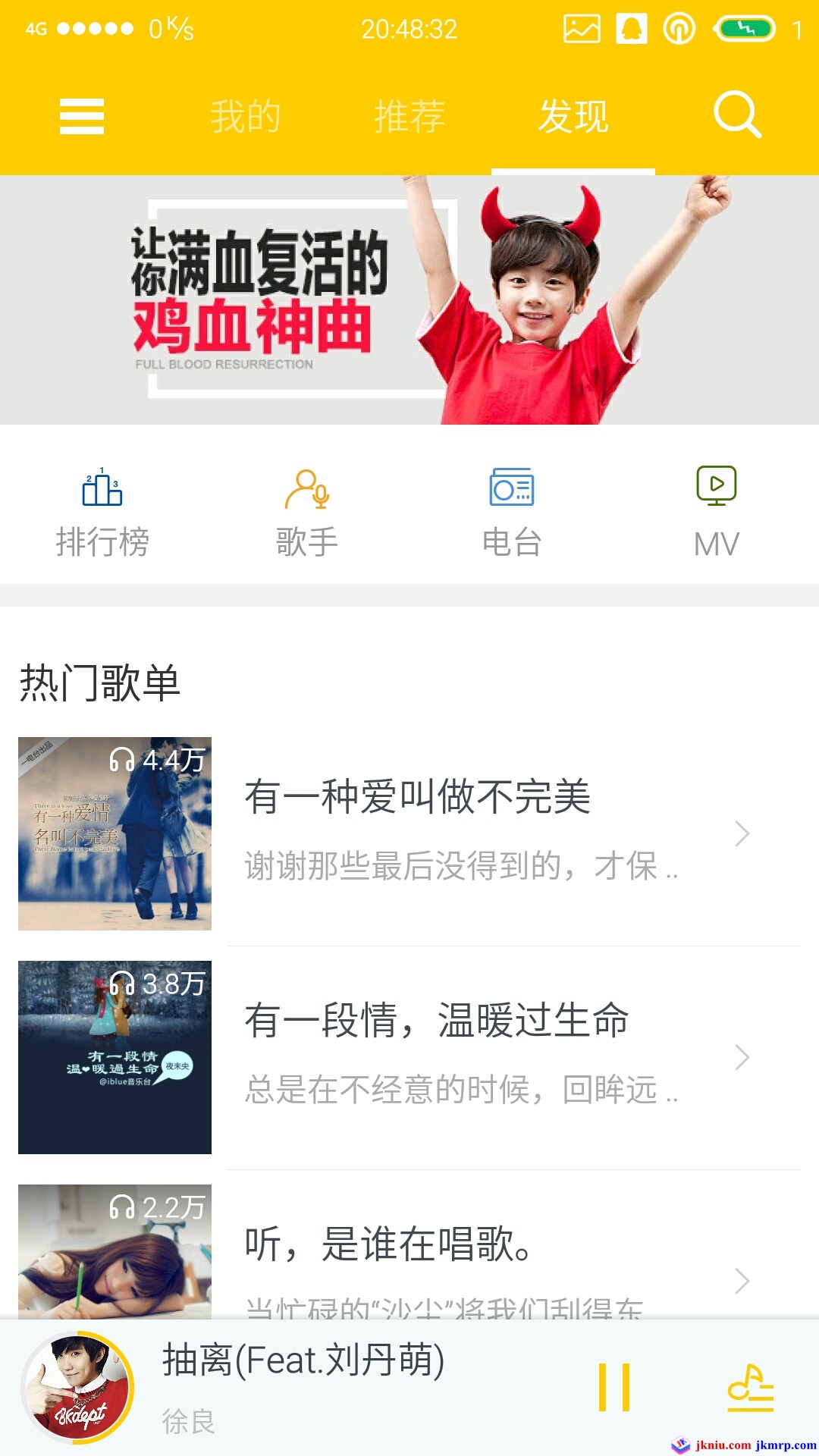Open the search icon
Image resolution: width=819 pixels, height=1456 pixels.
(737, 115)
